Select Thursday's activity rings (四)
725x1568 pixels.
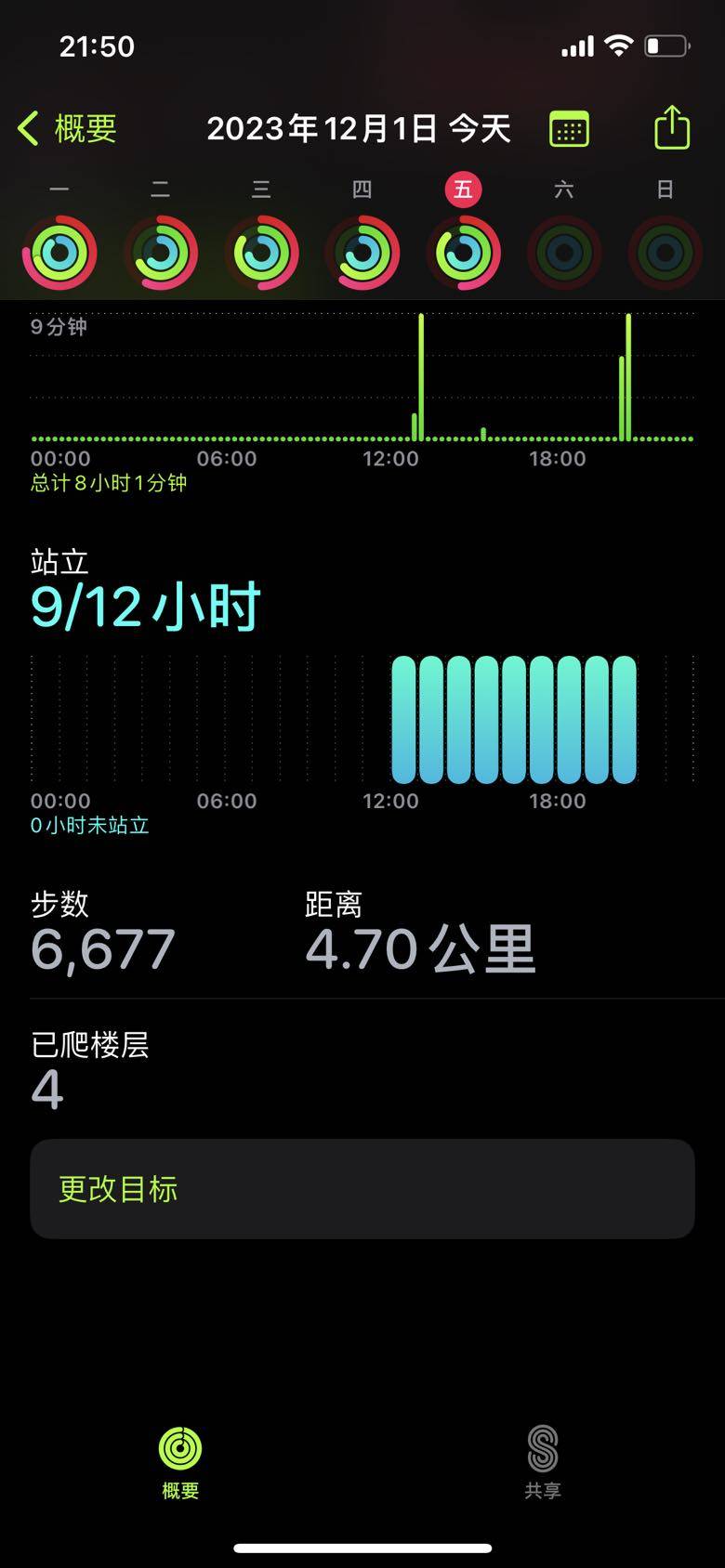tap(362, 252)
